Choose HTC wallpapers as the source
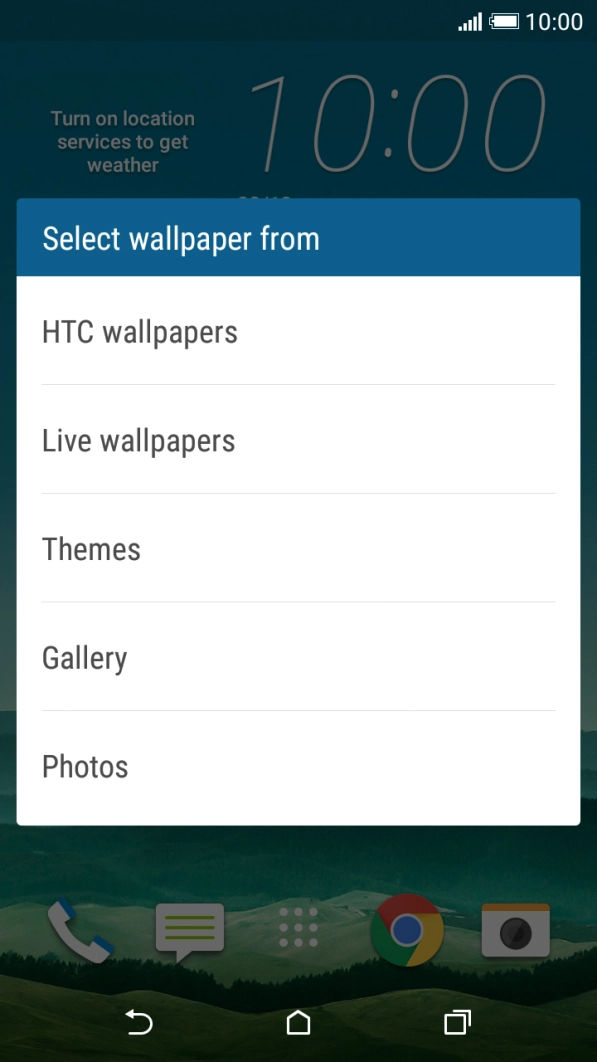This screenshot has height=1062, width=597. click(x=298, y=331)
